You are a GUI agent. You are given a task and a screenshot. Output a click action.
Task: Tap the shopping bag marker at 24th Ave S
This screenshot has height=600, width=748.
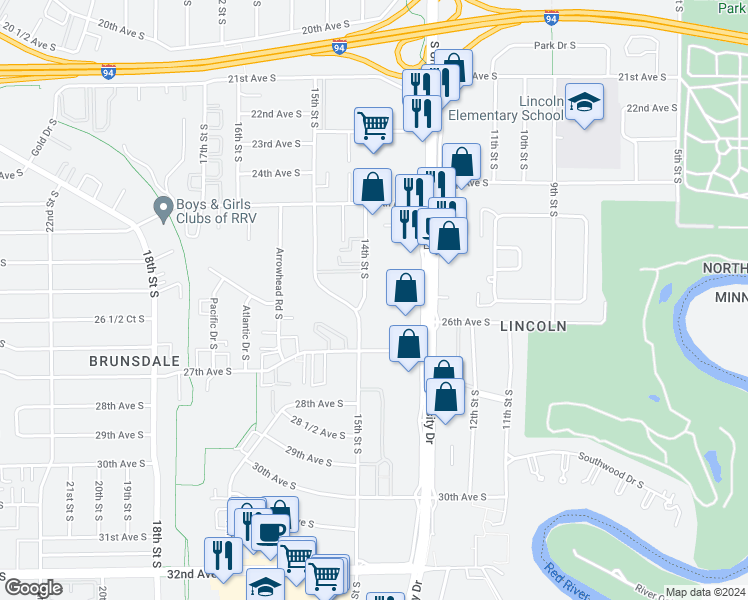[x=373, y=187]
